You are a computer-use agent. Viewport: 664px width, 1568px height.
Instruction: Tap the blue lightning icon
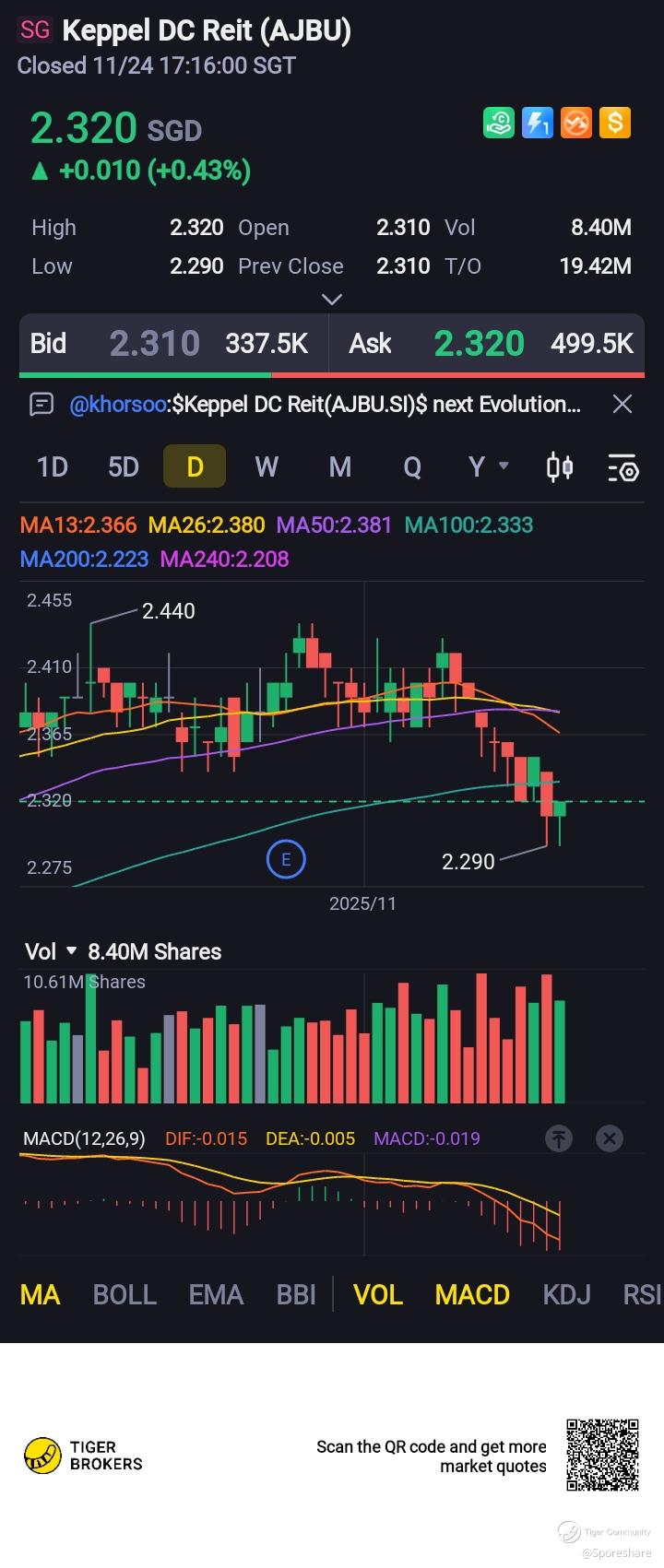click(x=538, y=123)
